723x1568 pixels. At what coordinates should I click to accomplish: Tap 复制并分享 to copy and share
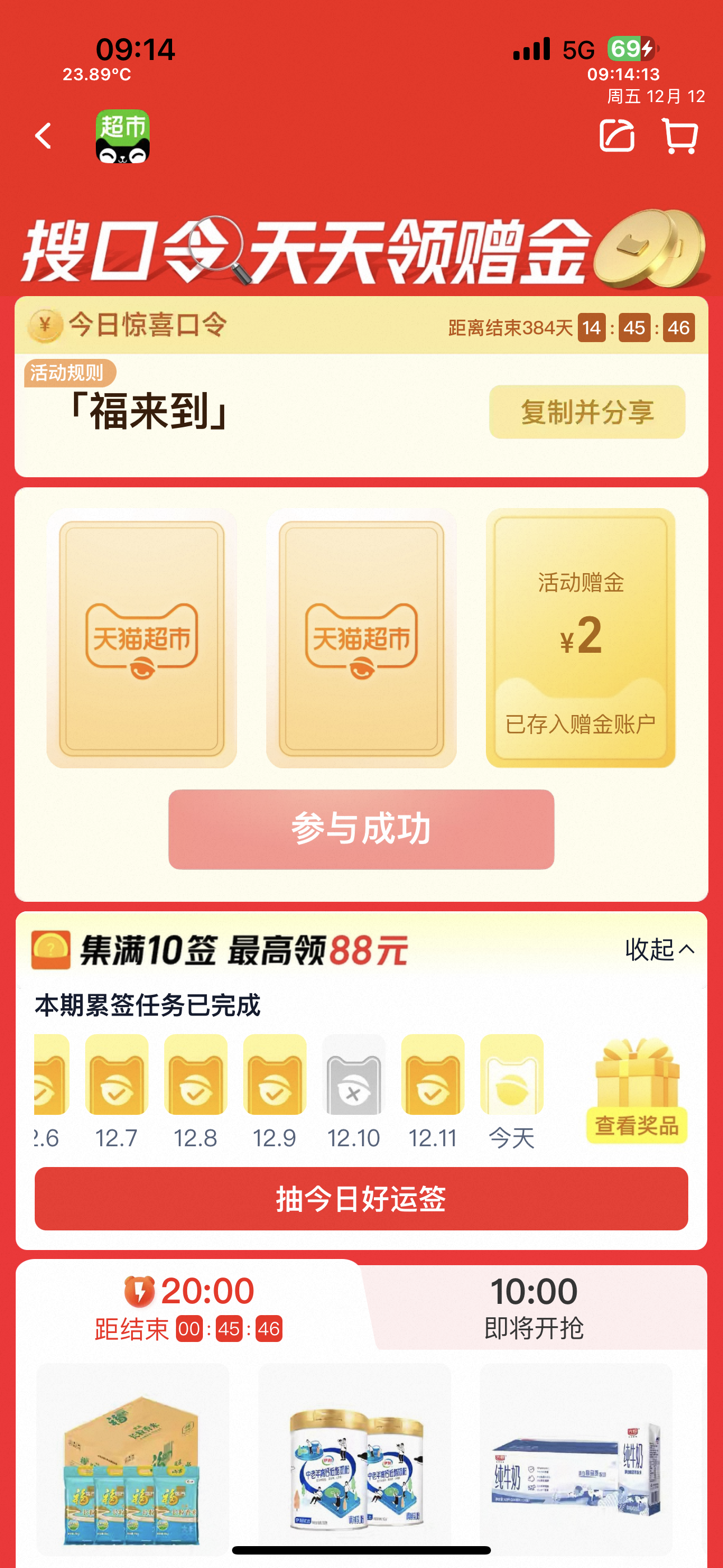coord(587,412)
